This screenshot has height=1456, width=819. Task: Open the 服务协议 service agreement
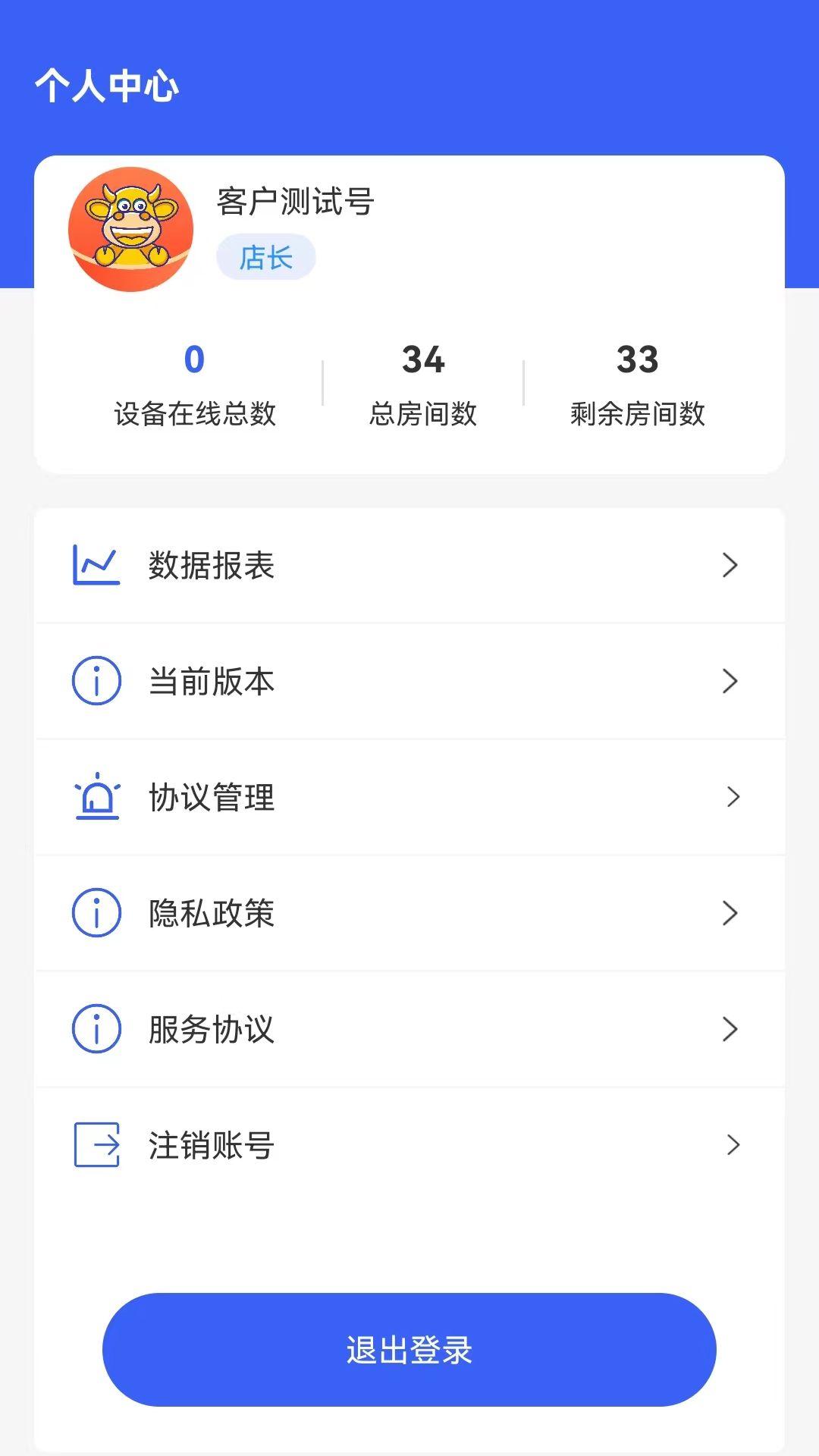tap(409, 1029)
